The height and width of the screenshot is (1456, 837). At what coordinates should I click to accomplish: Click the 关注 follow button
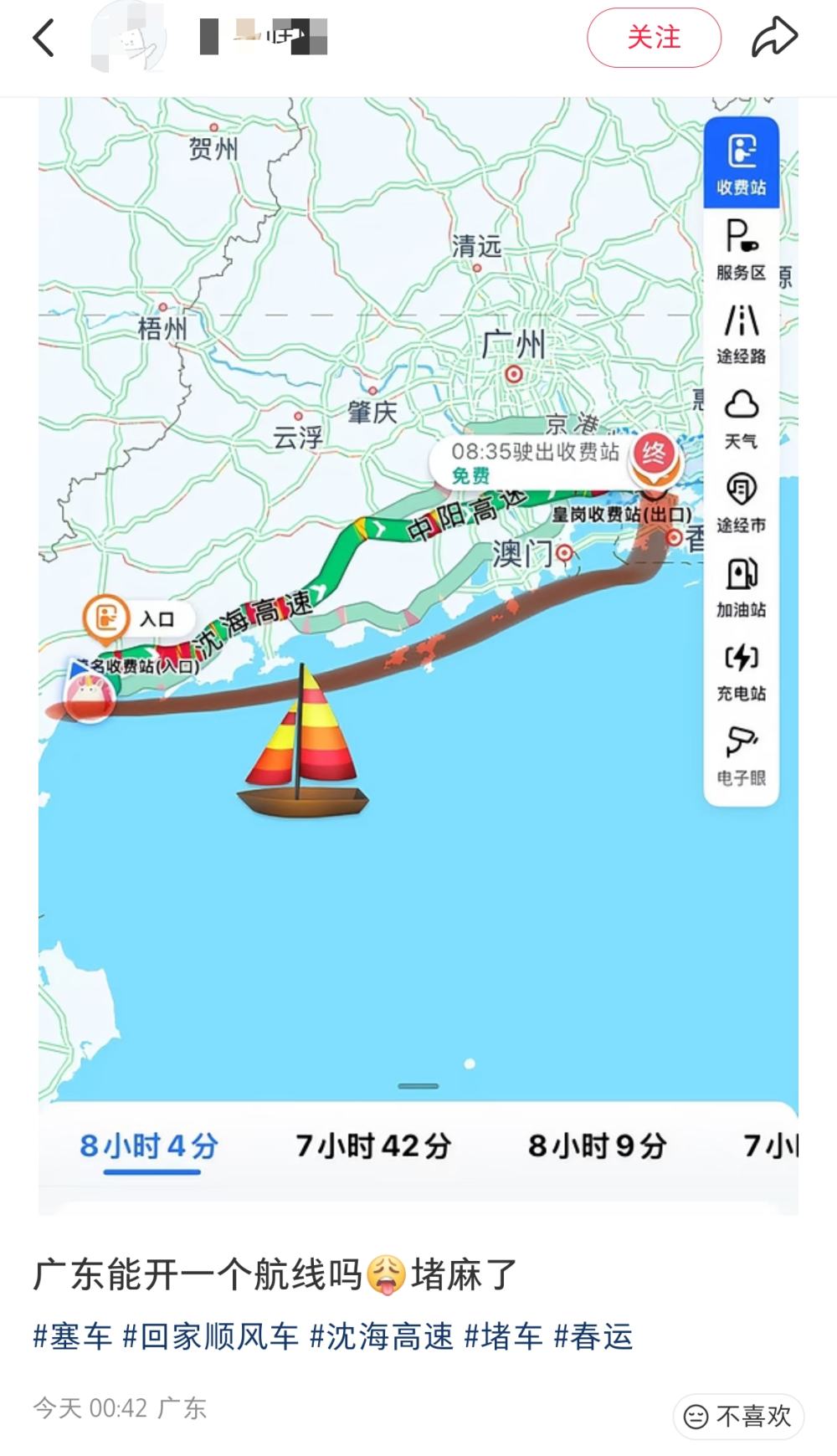654,37
